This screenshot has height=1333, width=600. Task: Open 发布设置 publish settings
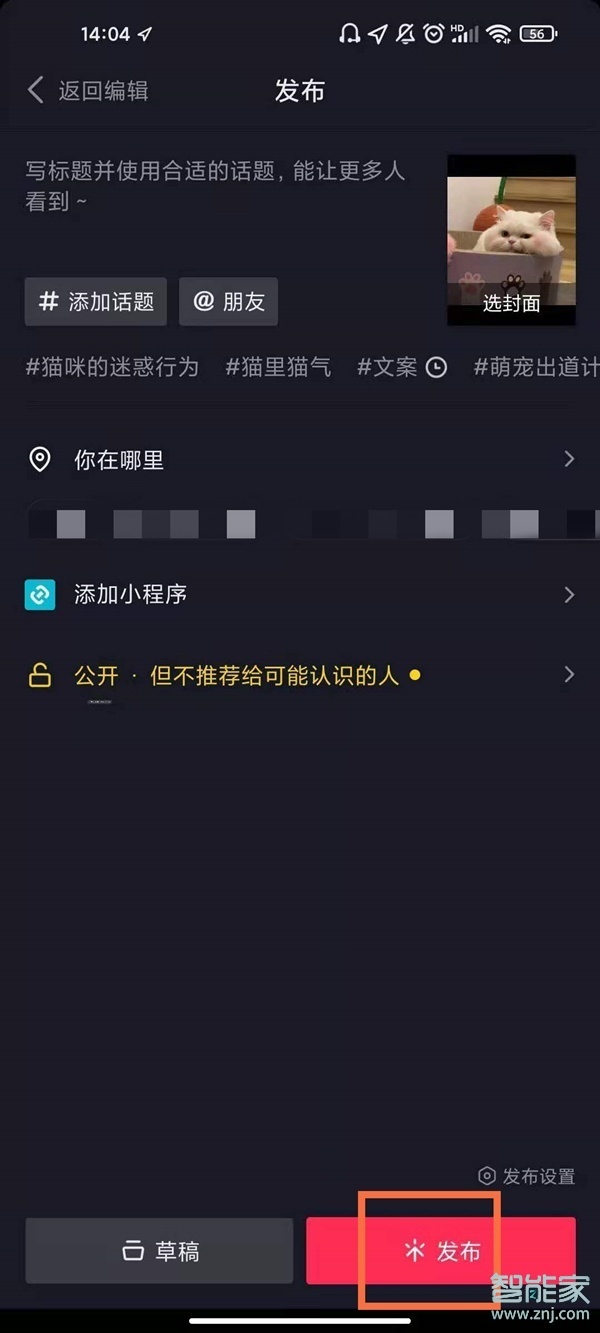[x=527, y=1176]
